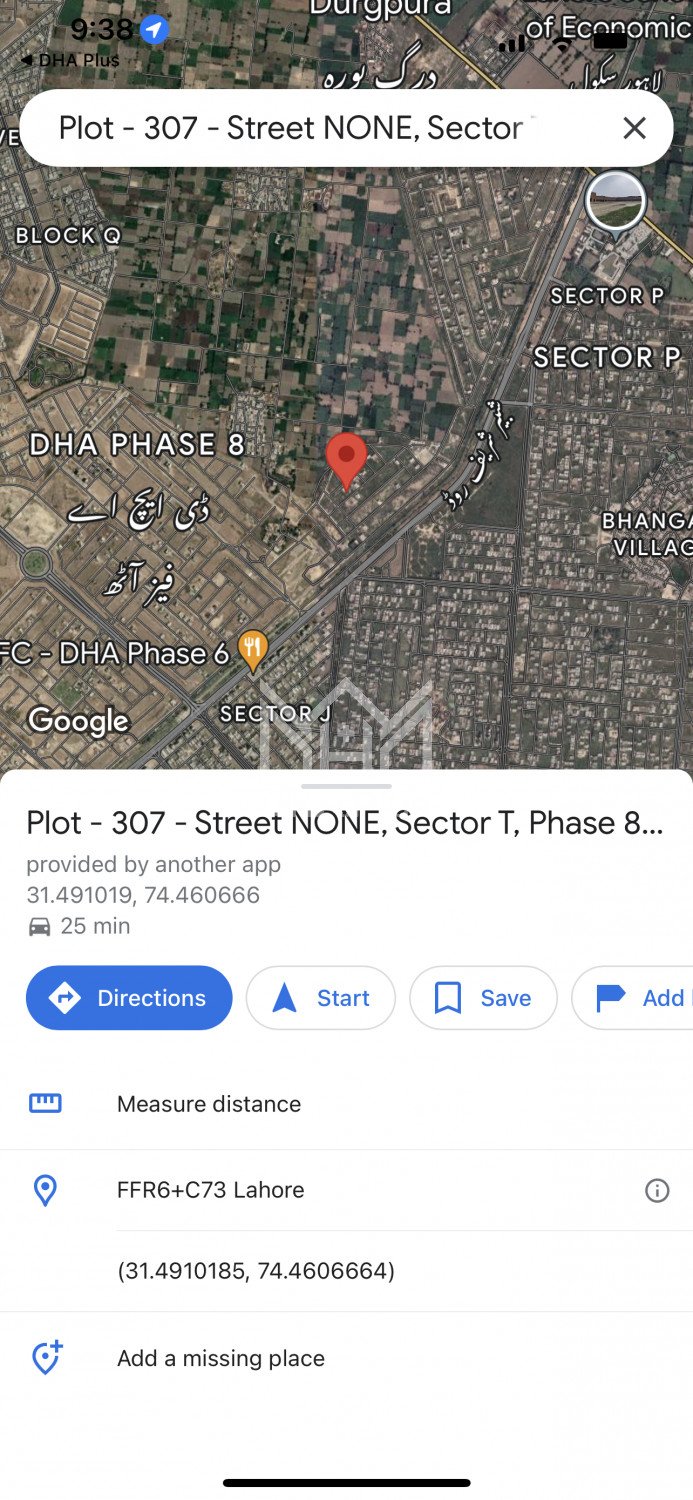Open the restaurant marker near DHA Phase 6
The width and height of the screenshot is (693, 1500).
coord(253,651)
